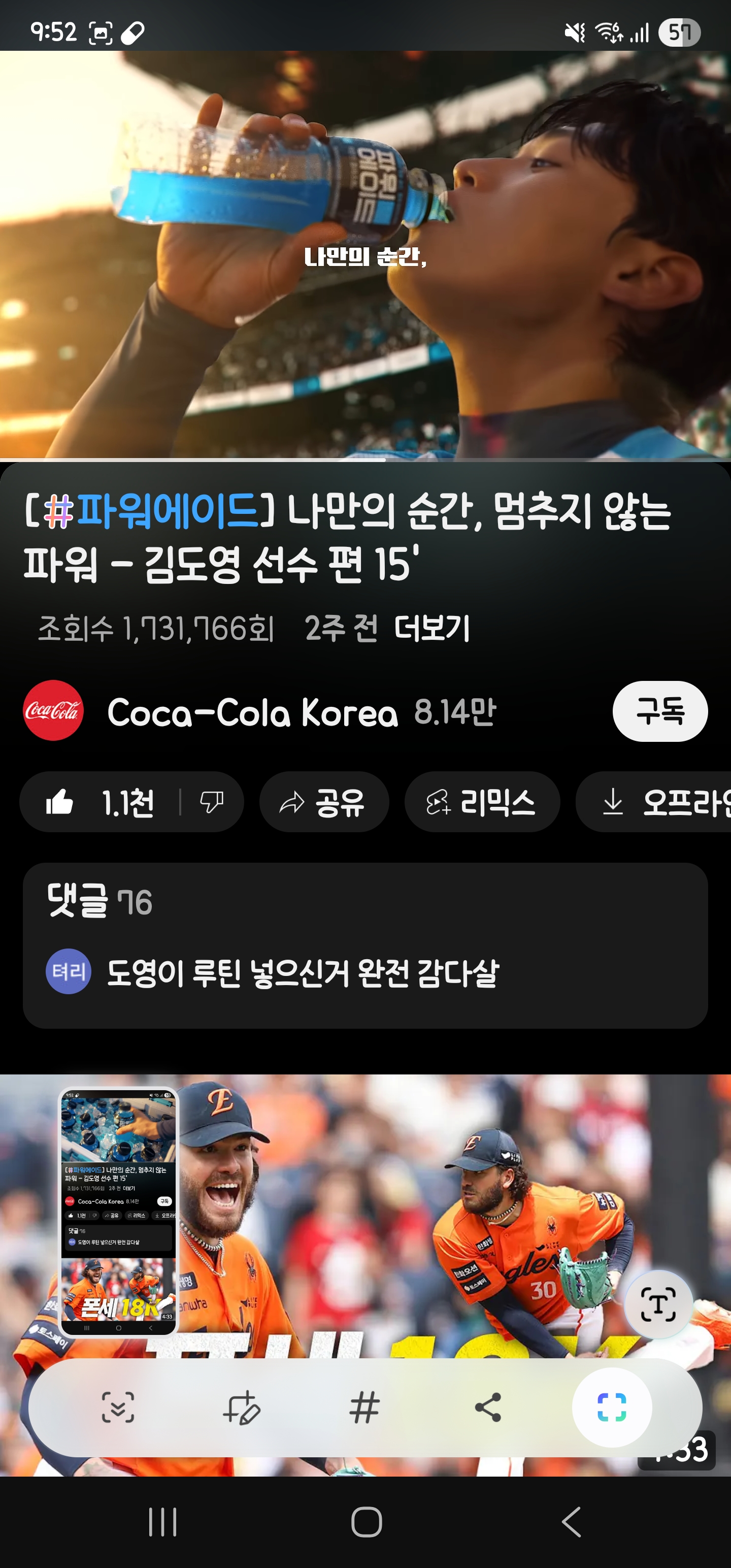Open 리믹스 remix options
This screenshot has height=1568, width=731.
(x=481, y=802)
